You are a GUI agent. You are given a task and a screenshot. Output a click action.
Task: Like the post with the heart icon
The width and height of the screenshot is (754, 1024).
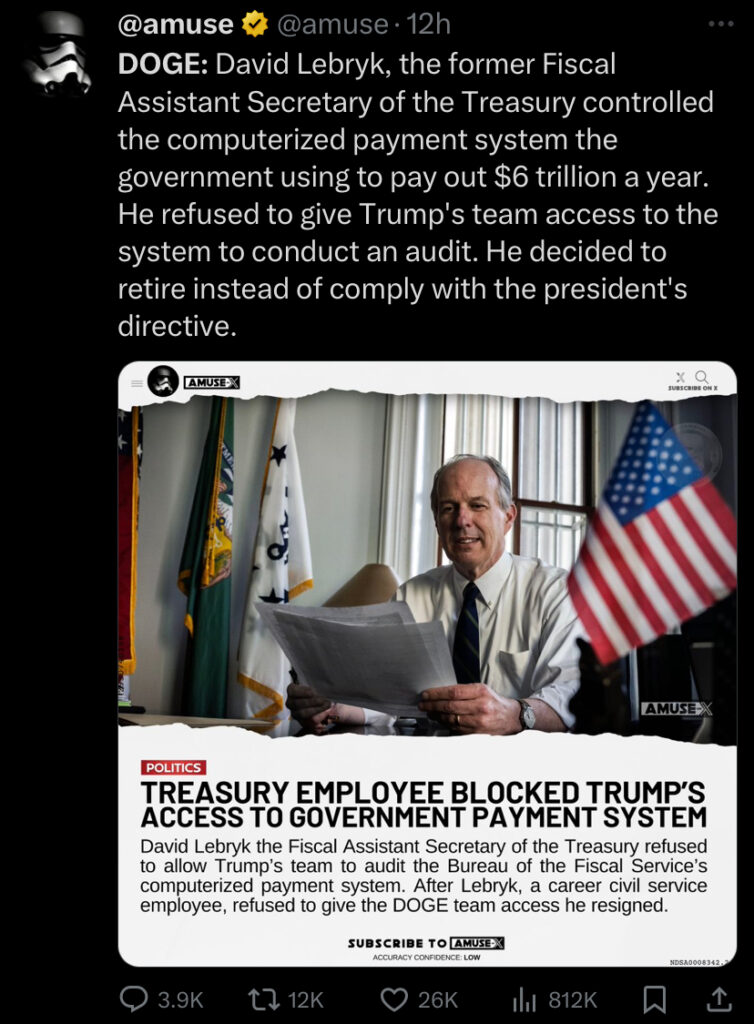(396, 999)
